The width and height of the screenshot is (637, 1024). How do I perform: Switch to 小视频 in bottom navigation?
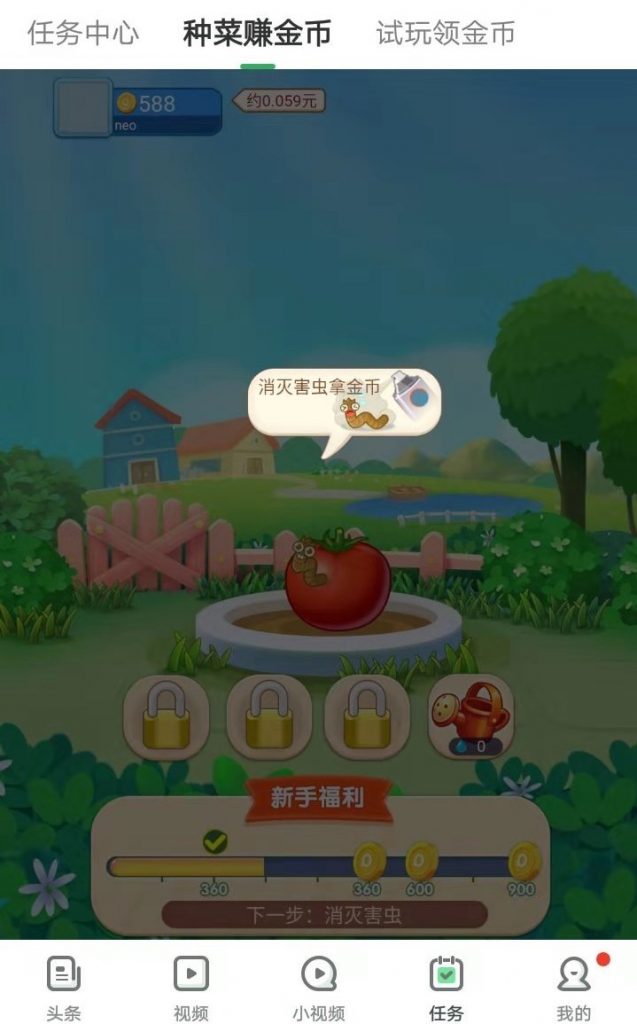coord(319,985)
